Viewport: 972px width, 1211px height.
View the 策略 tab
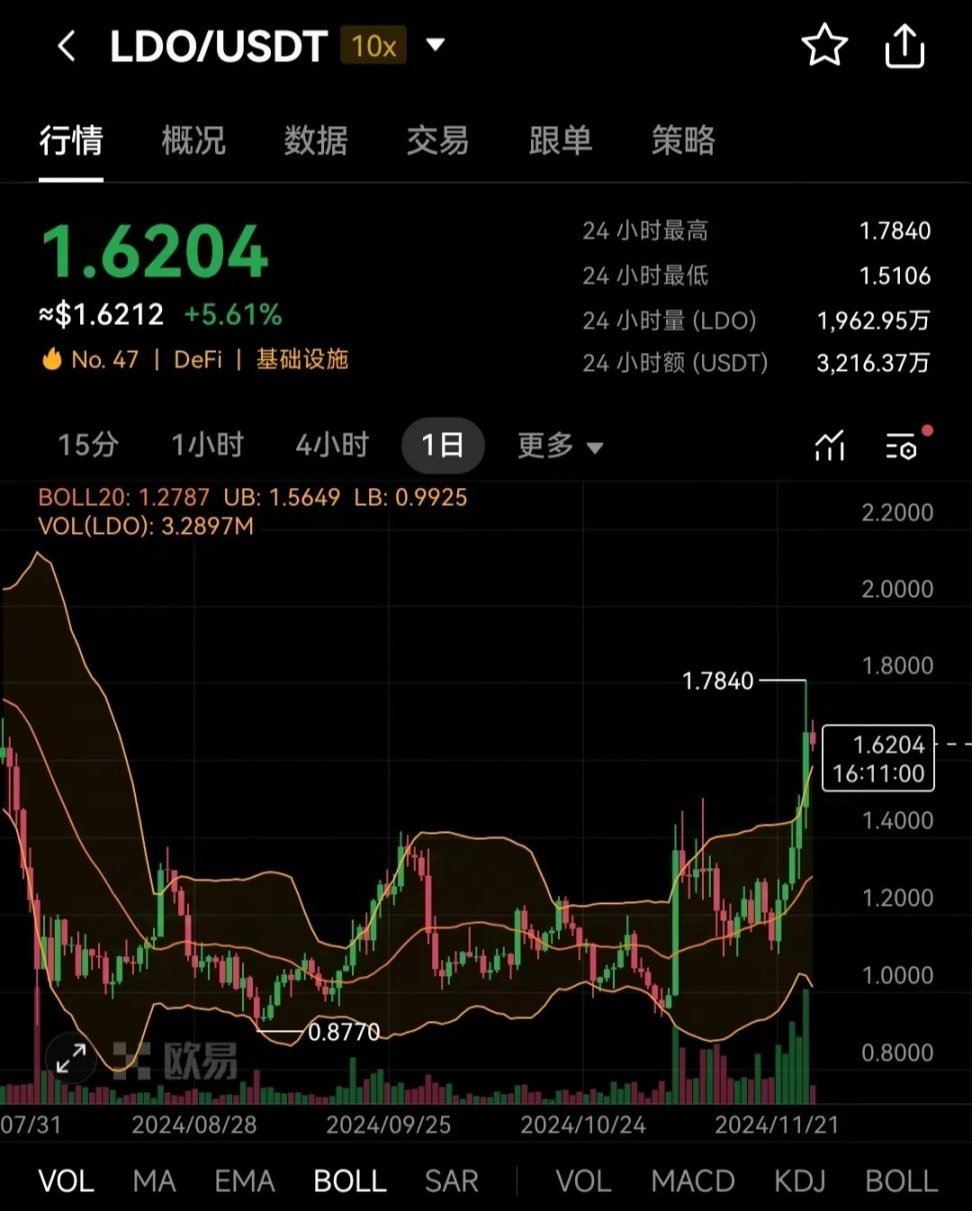pyautogui.click(x=683, y=141)
